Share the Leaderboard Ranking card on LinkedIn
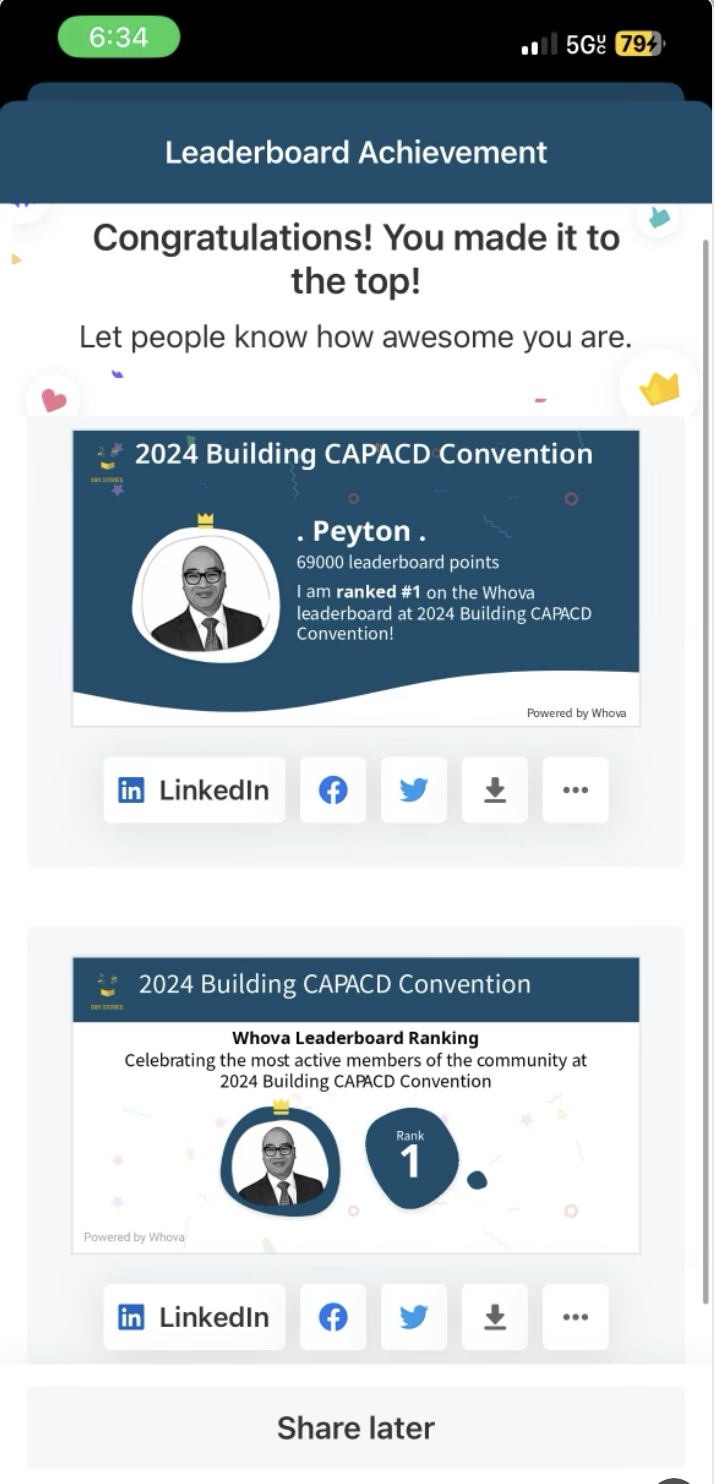The width and height of the screenshot is (714, 1484). tap(194, 1317)
